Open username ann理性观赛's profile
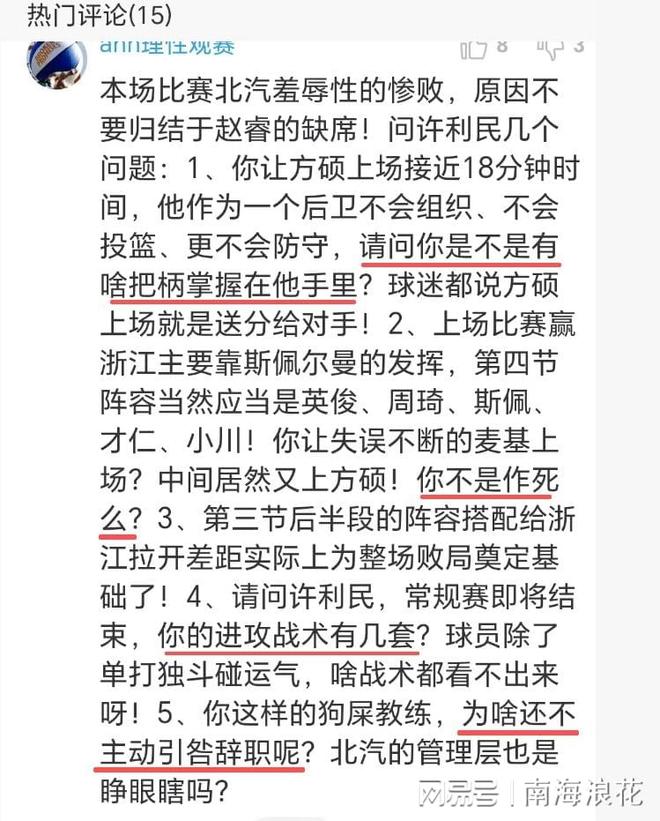Viewport: 660px width, 821px height. [167, 47]
